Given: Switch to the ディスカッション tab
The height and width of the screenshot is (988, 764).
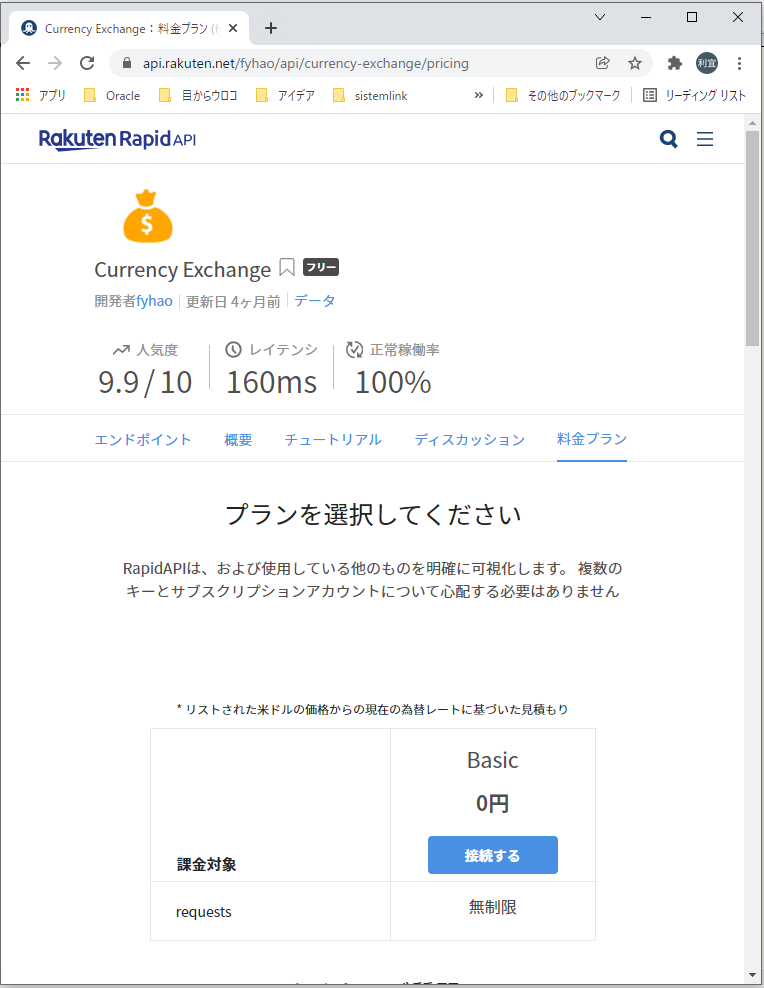Looking at the screenshot, I should (x=470, y=438).
